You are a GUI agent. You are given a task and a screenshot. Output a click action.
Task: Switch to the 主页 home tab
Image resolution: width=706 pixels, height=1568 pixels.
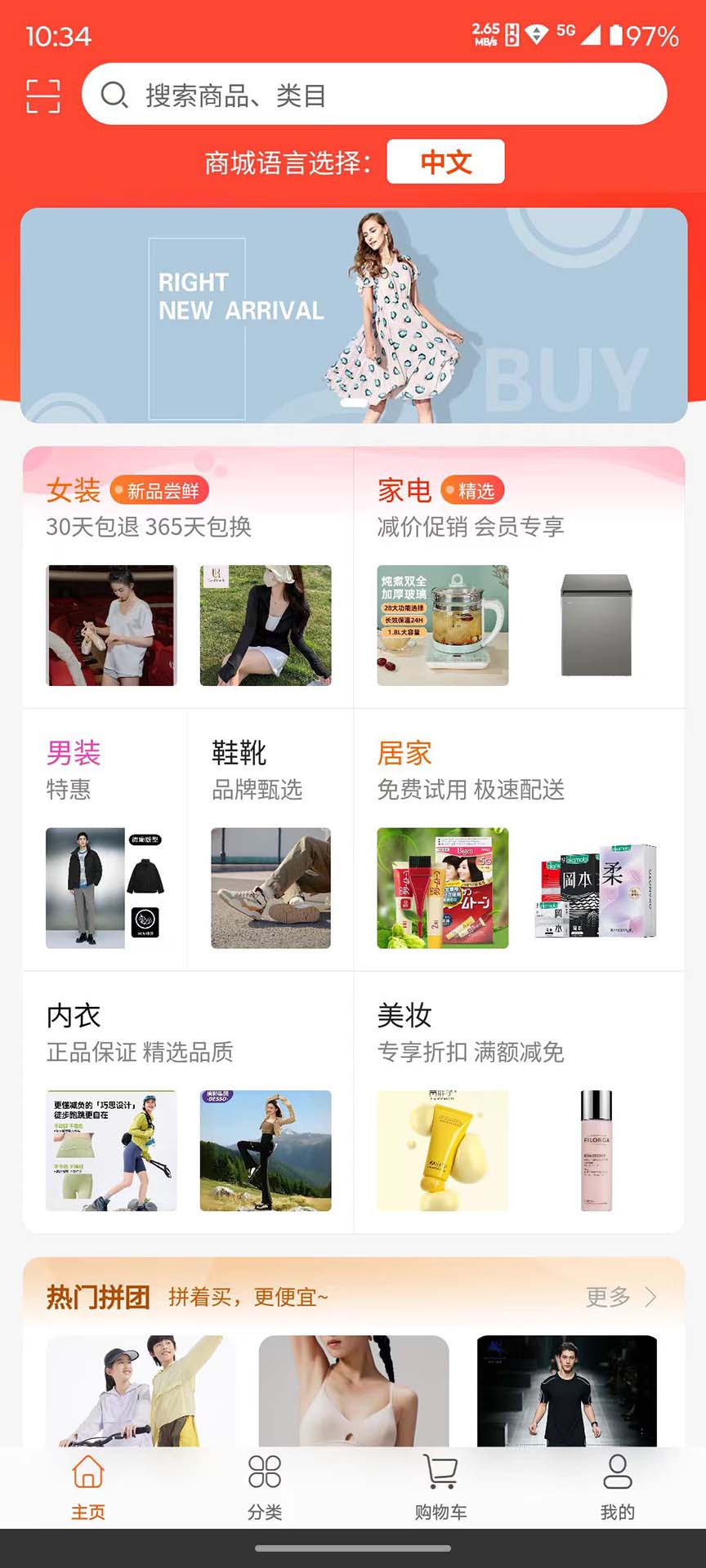(88, 1486)
